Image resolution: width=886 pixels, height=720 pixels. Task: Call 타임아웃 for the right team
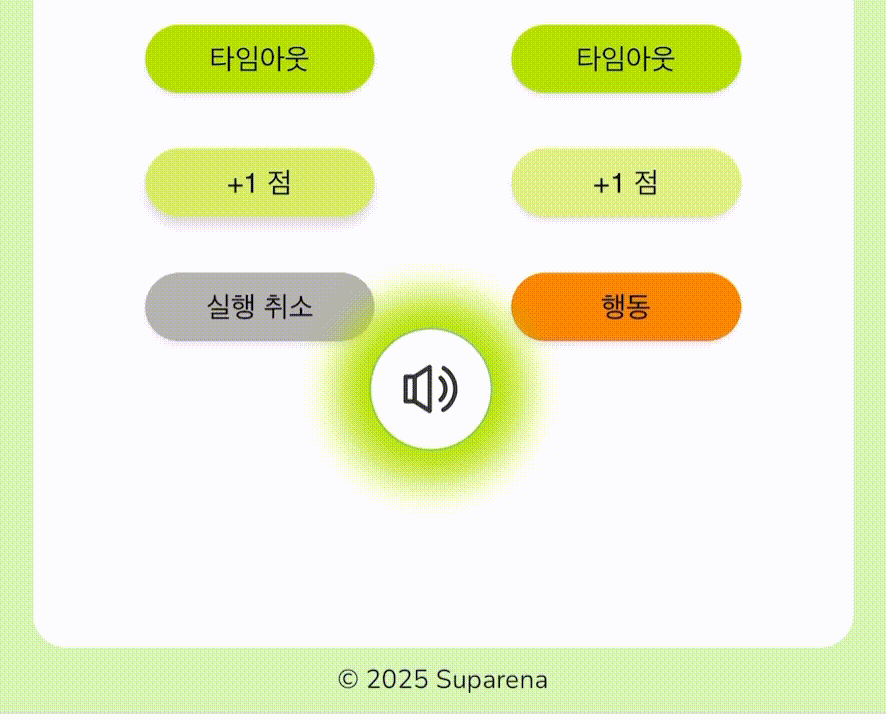click(626, 59)
